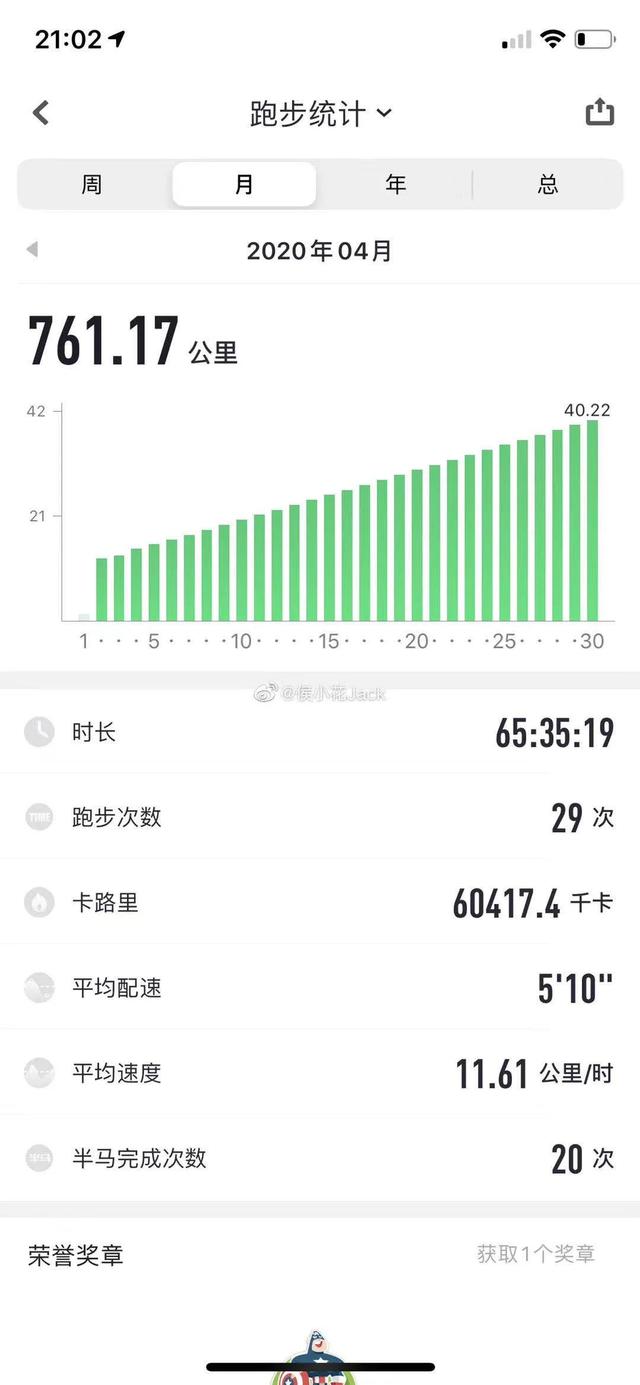The image size is (640, 1385).
Task: Switch to the 年 tab
Action: coord(396,185)
